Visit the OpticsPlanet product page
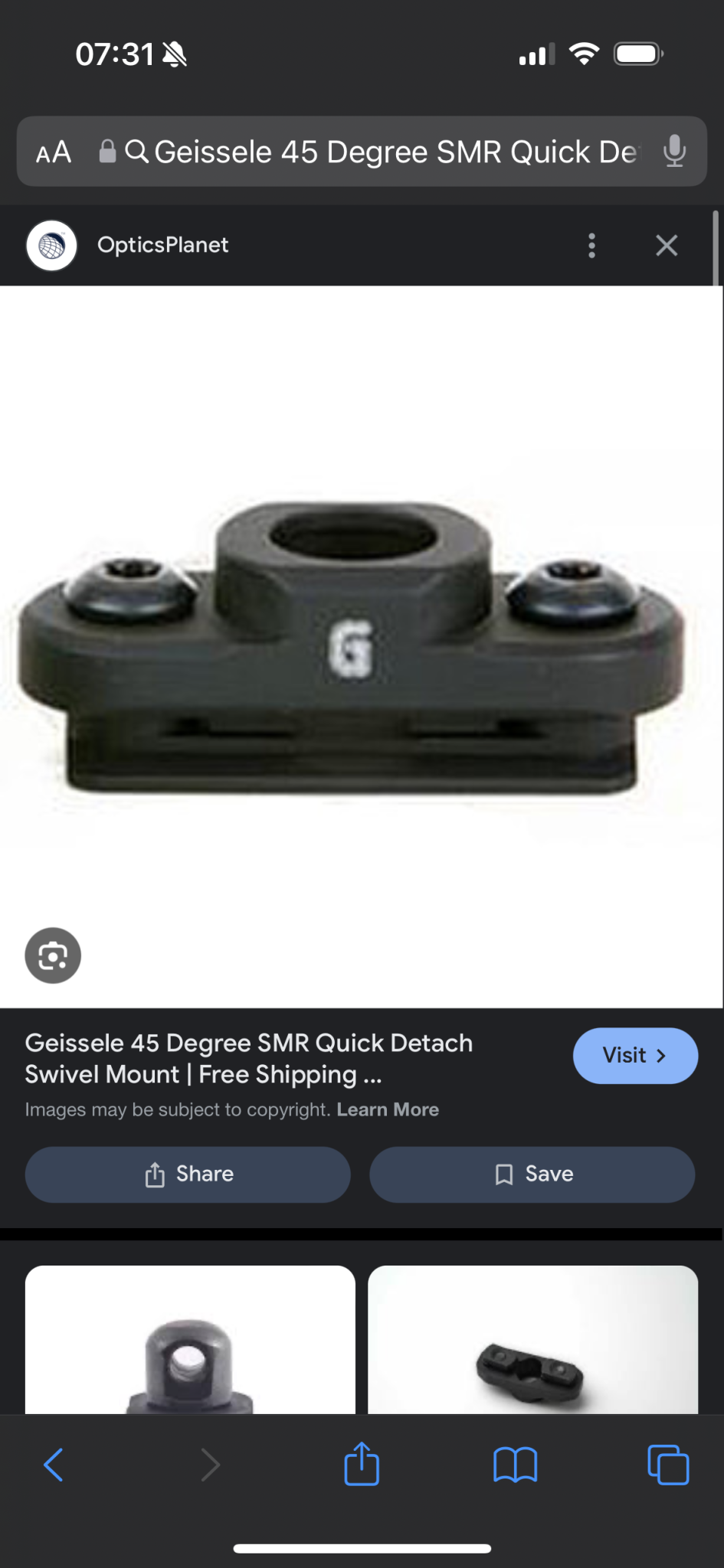Viewport: 724px width, 1568px height. tap(634, 1056)
